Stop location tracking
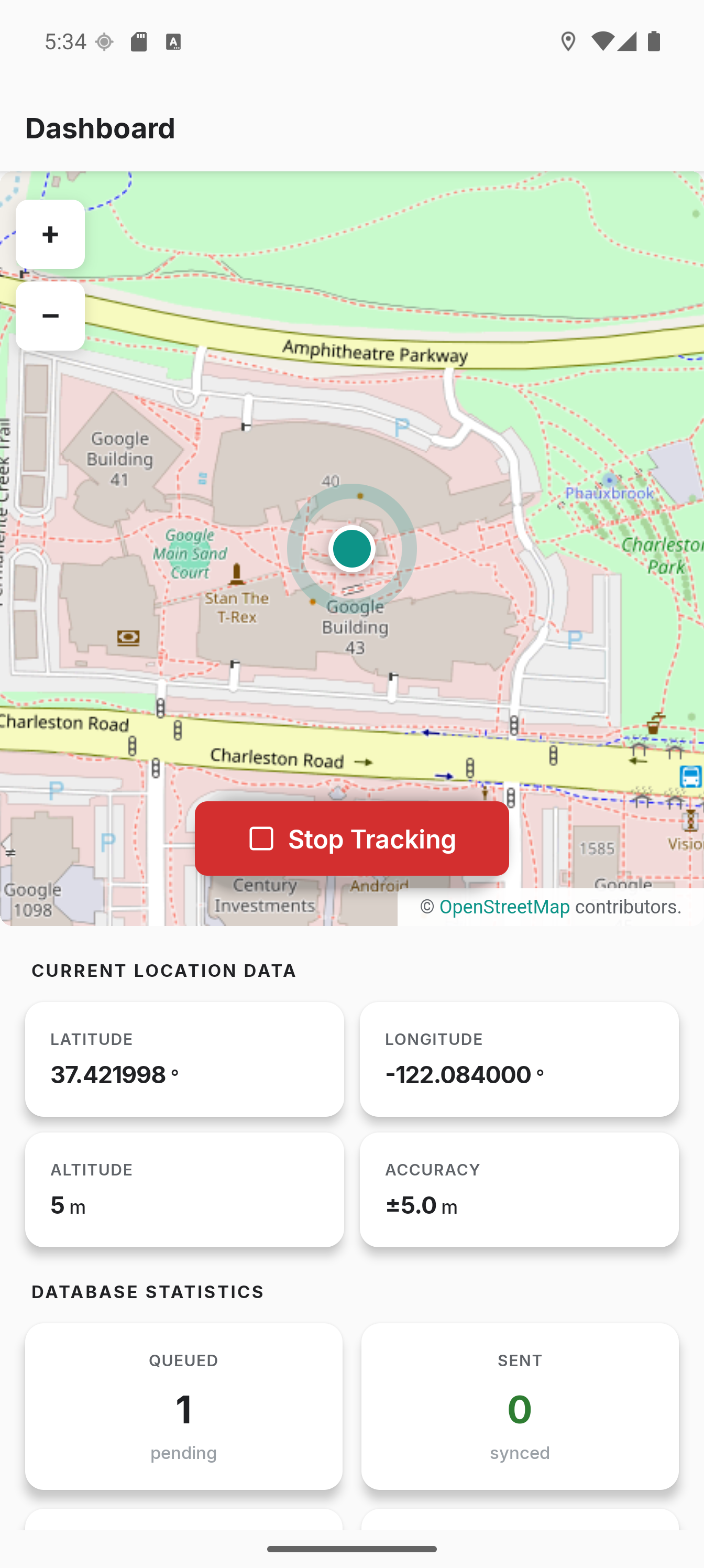The height and width of the screenshot is (1568, 704). click(351, 838)
